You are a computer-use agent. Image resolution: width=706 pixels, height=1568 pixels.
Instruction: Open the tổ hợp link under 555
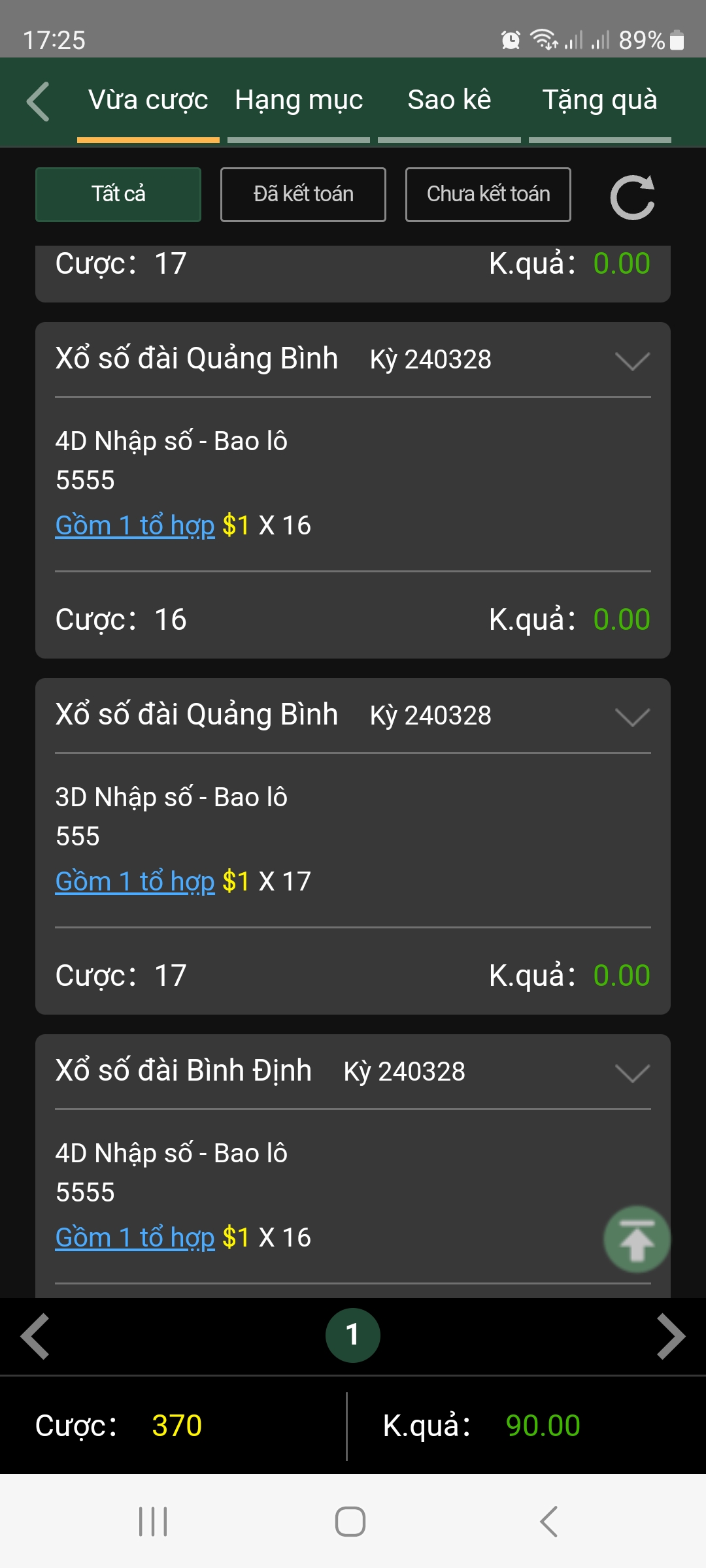click(x=135, y=882)
